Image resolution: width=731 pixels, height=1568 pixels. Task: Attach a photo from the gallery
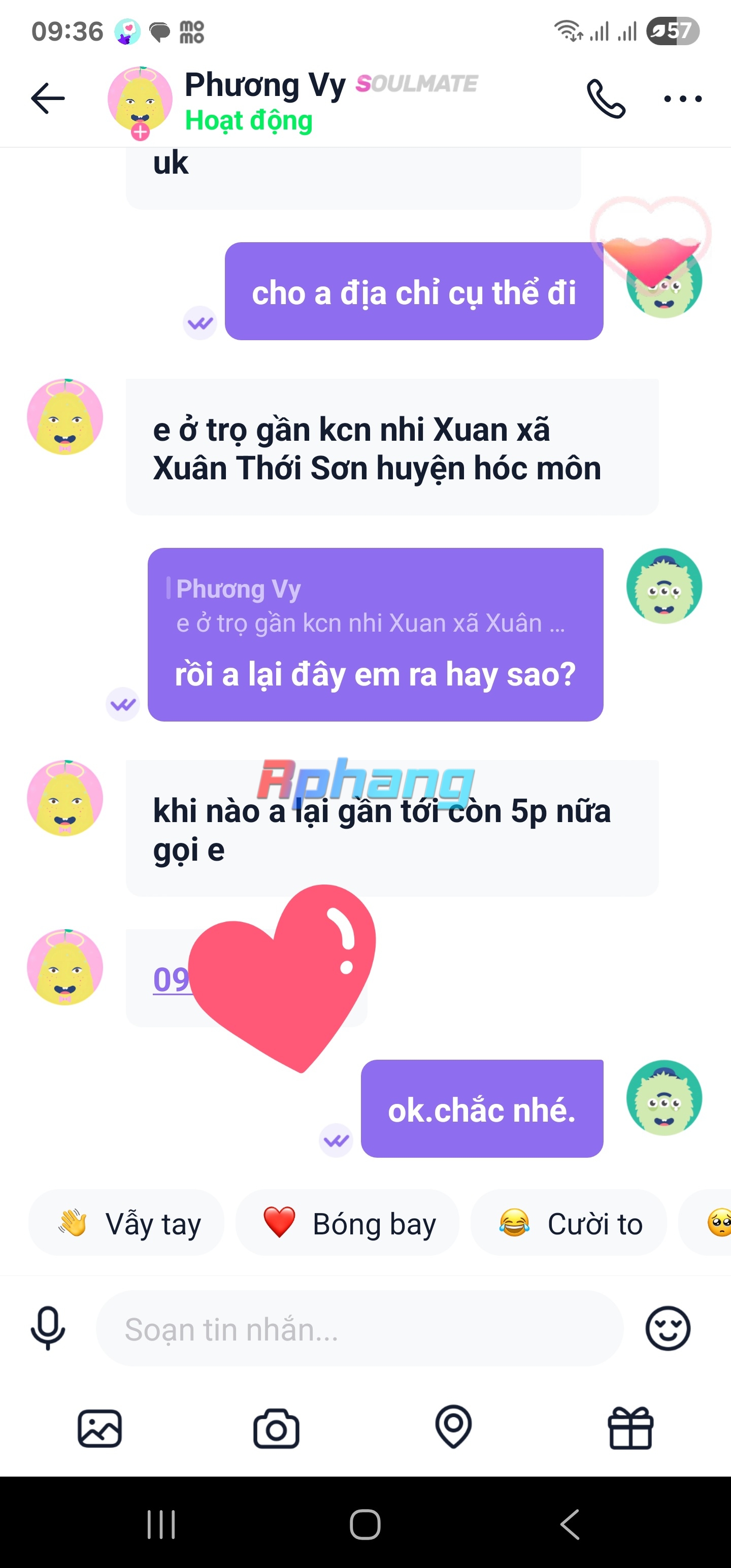pyautogui.click(x=100, y=1427)
